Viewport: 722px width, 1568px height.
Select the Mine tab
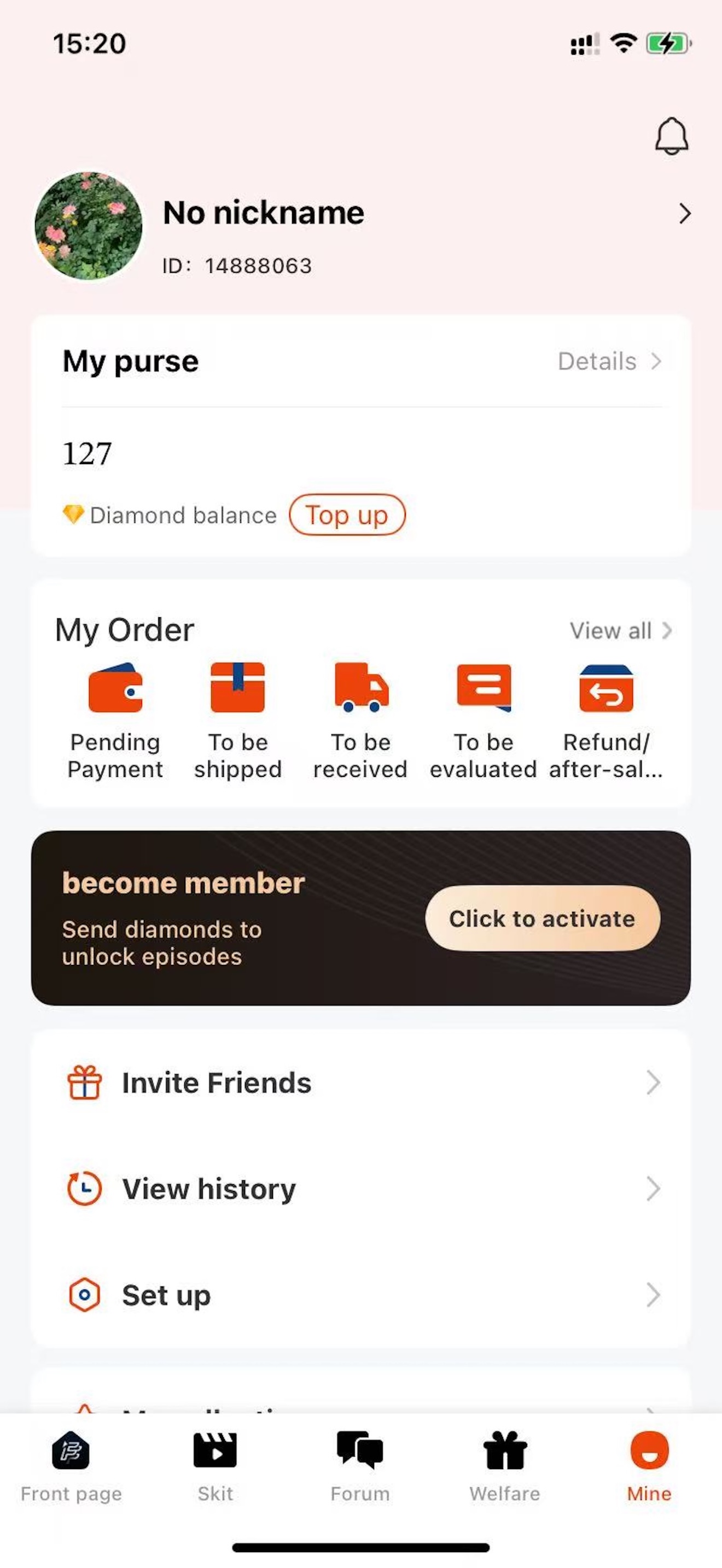click(x=649, y=1465)
